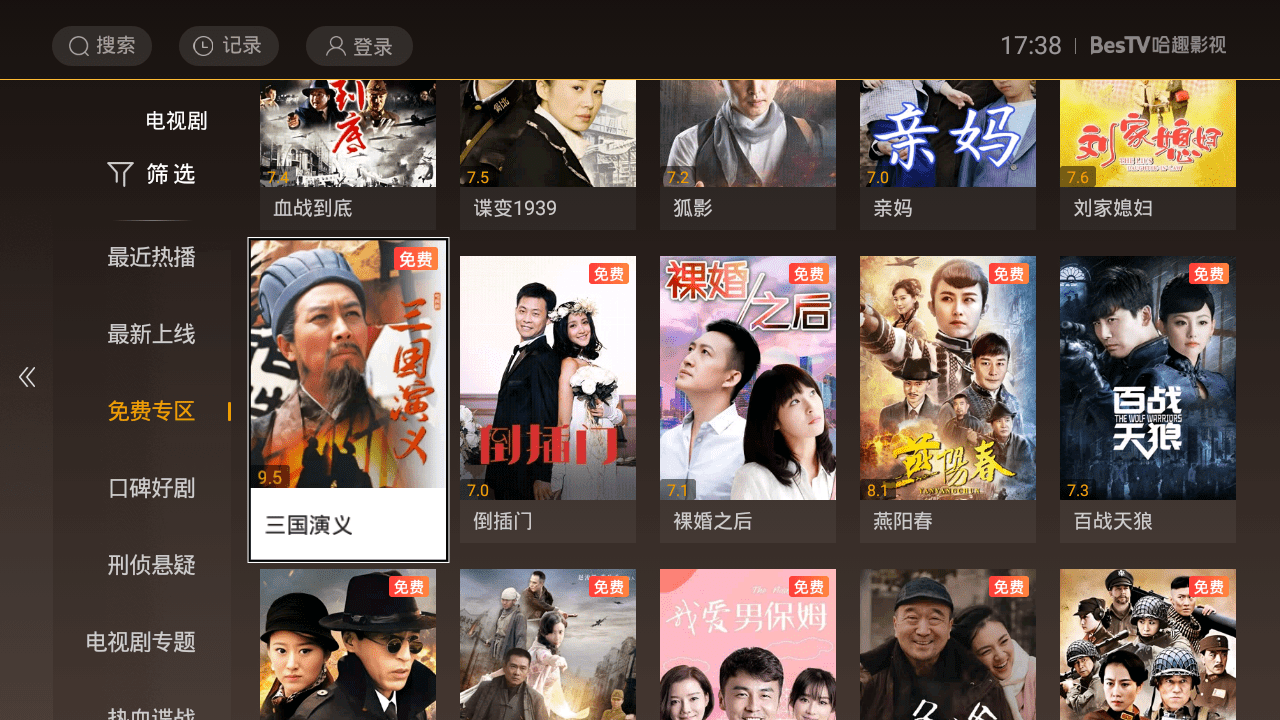Viewport: 1280px width, 720px height.
Task: Collapse the sidebar with the double-arrow icon
Action: click(x=27, y=377)
